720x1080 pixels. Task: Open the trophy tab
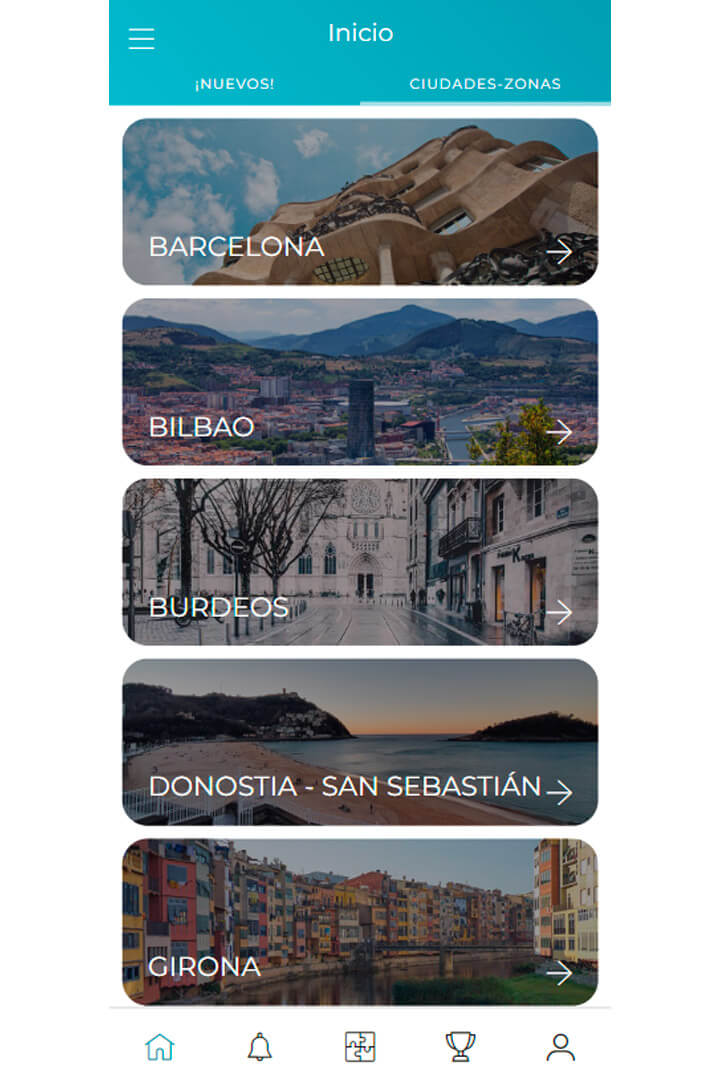tap(460, 1047)
